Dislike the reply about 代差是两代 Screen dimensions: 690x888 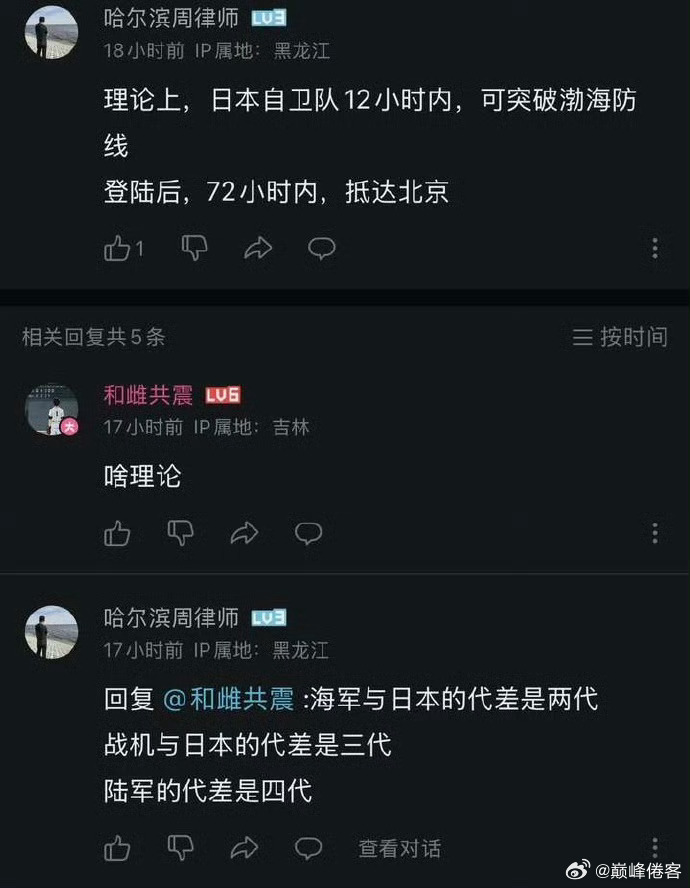(x=181, y=849)
